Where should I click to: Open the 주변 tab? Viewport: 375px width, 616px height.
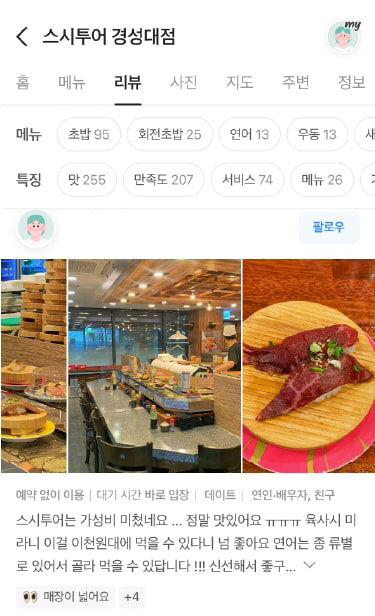pos(296,82)
